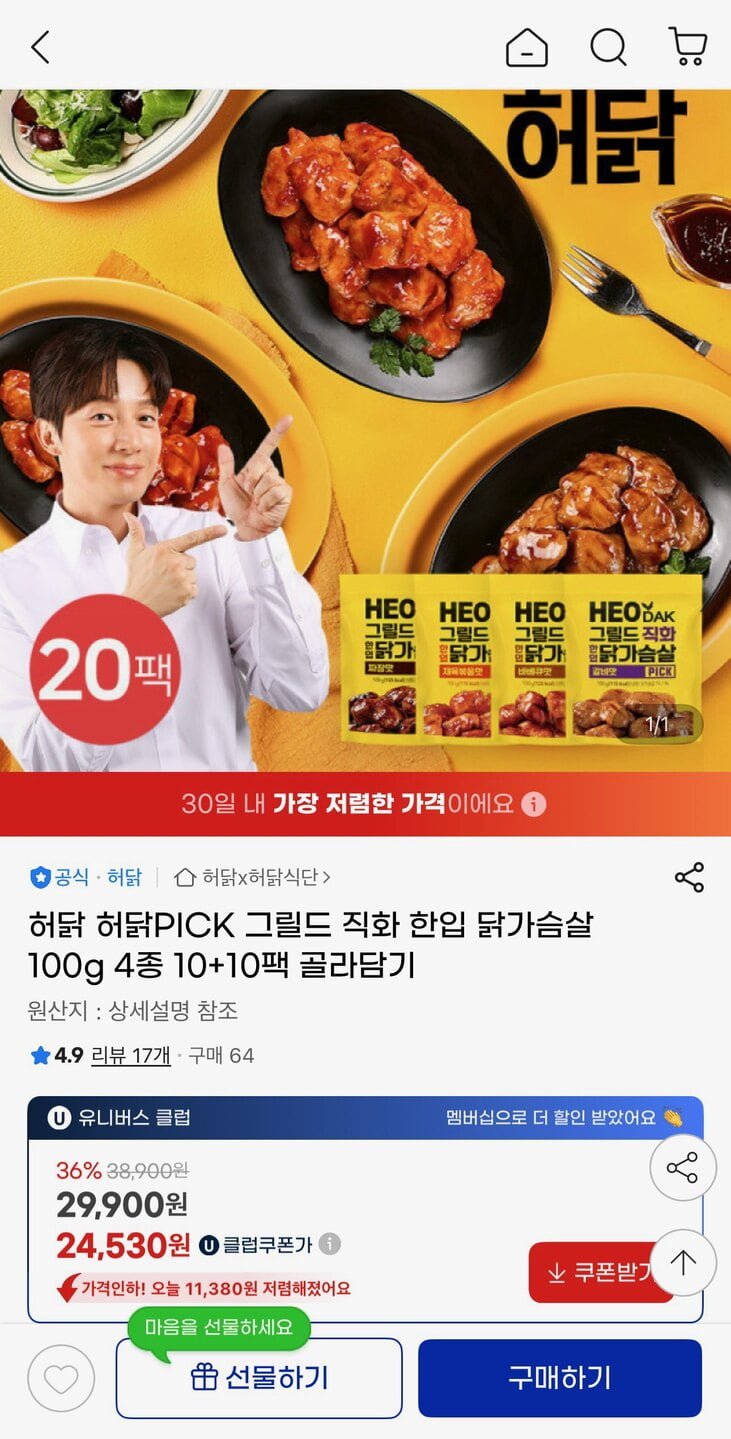Add product to wishlist with the heart

(61, 1379)
